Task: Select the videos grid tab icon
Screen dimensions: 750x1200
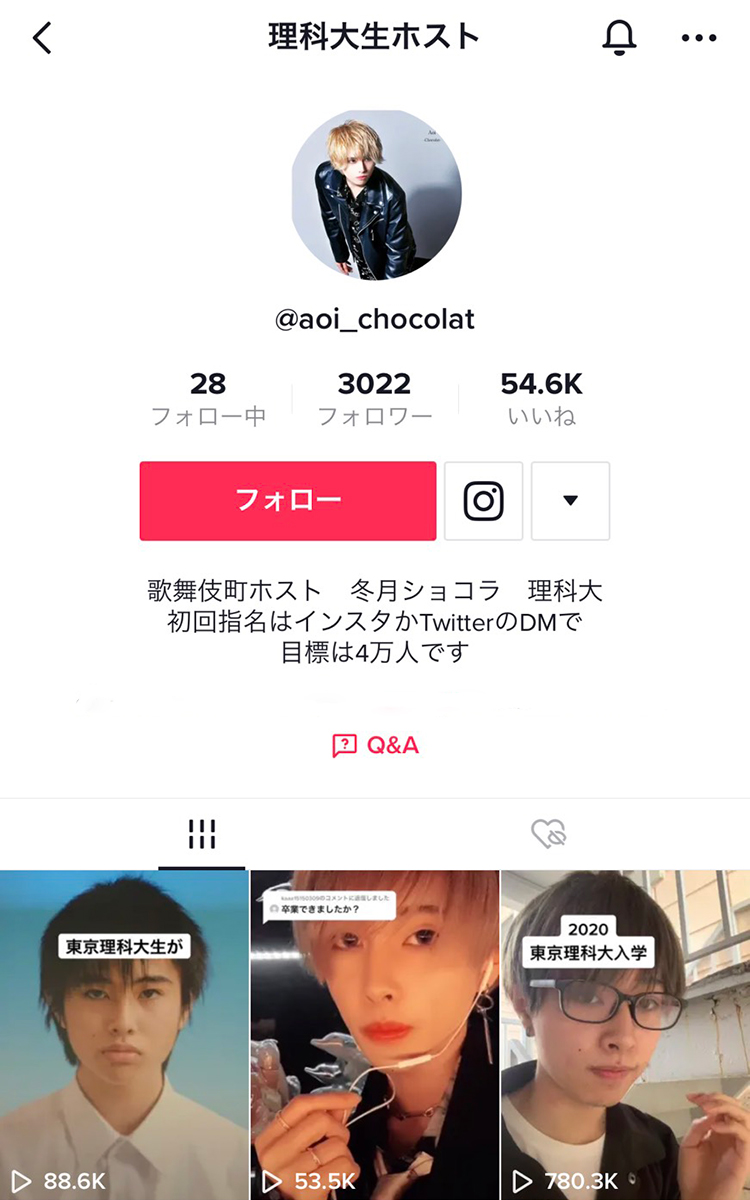Action: 200,834
